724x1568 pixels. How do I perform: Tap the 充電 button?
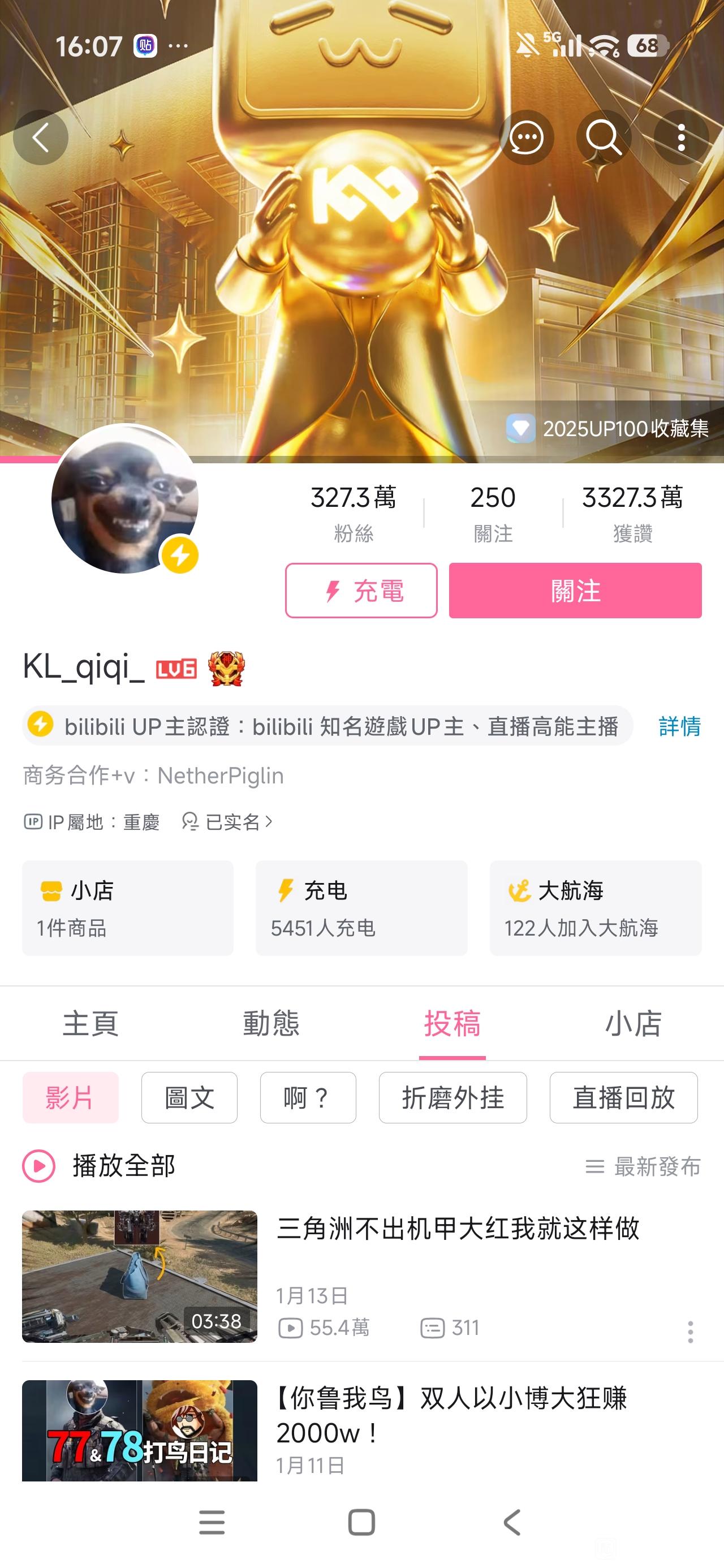tap(361, 591)
